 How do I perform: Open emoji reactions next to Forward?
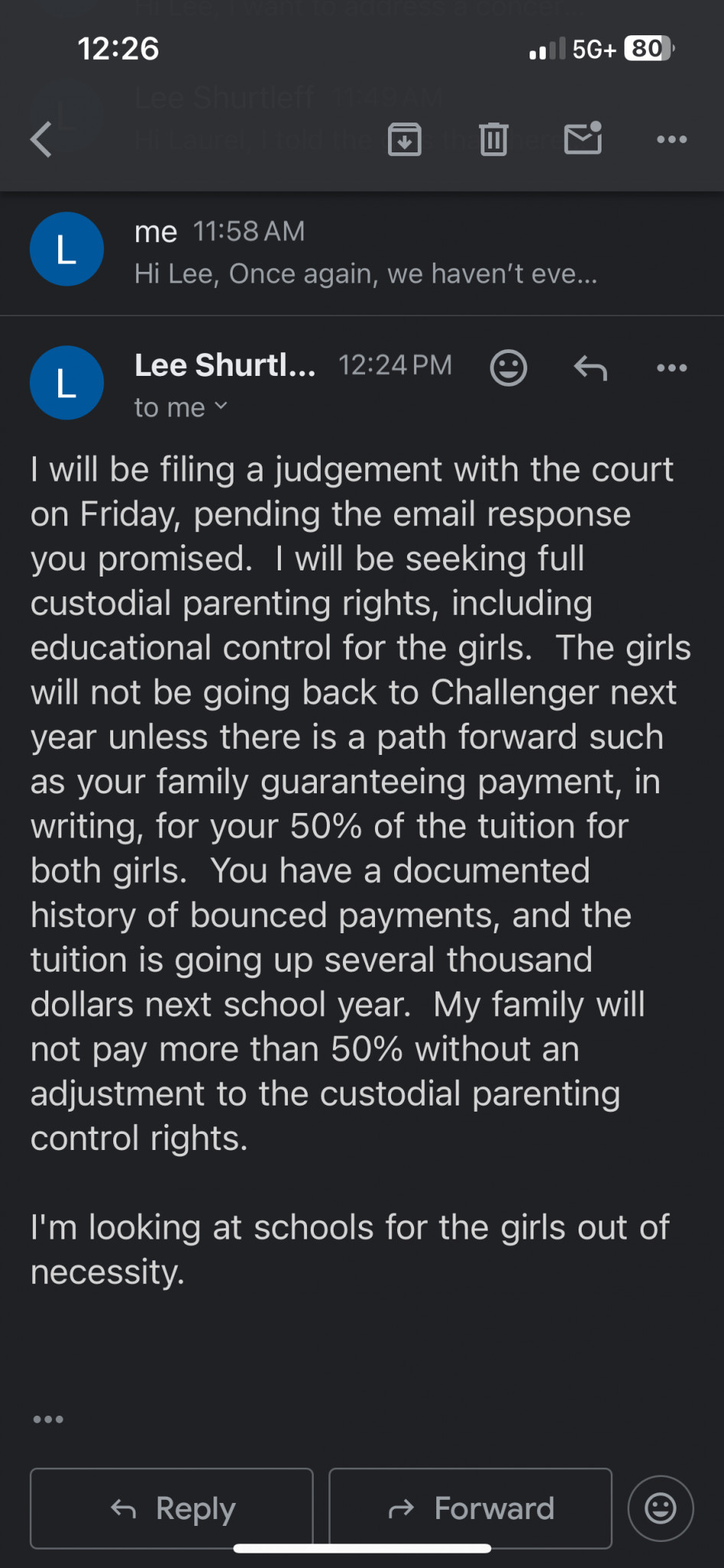tap(660, 1508)
